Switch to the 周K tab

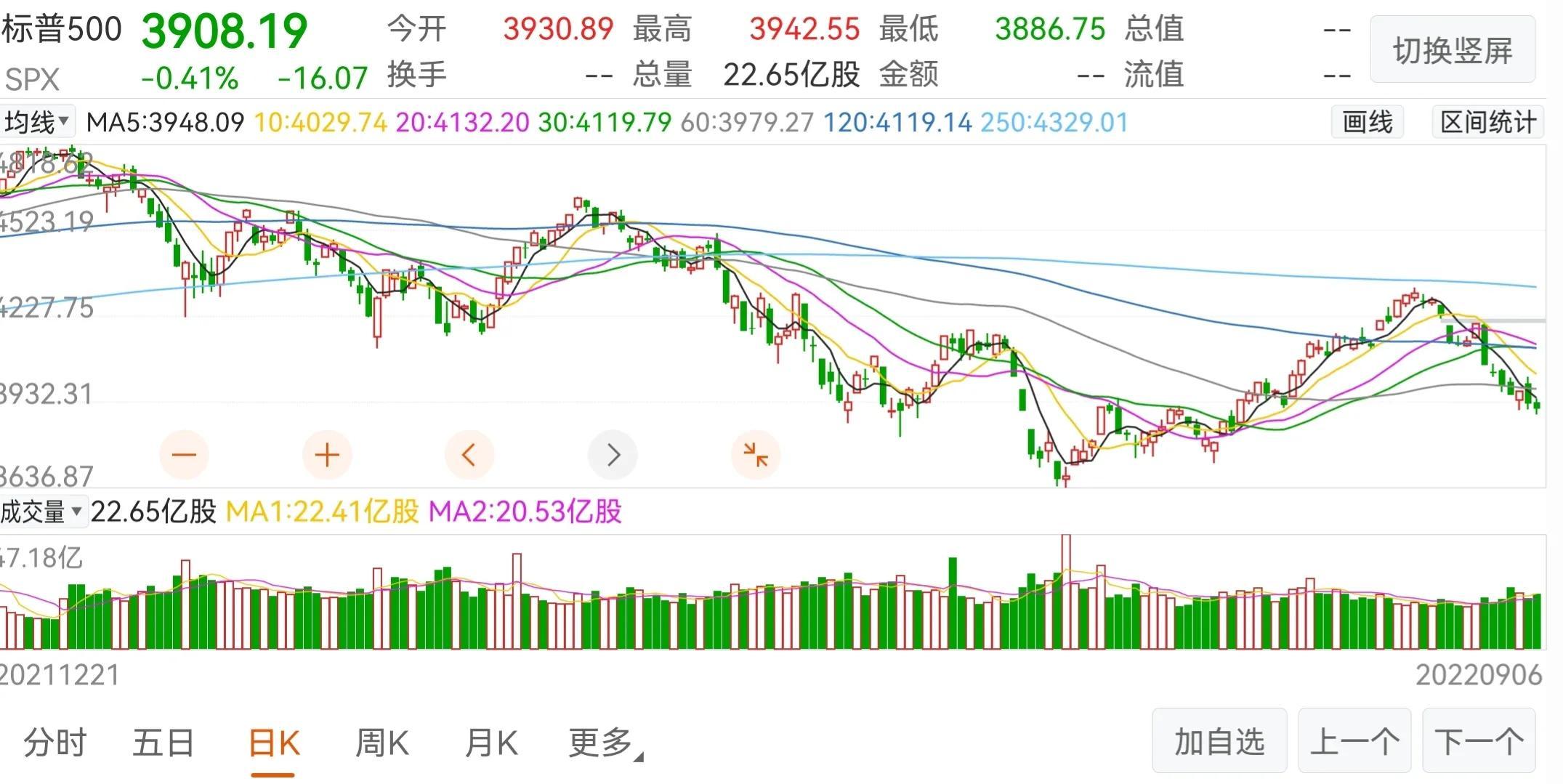point(382,743)
